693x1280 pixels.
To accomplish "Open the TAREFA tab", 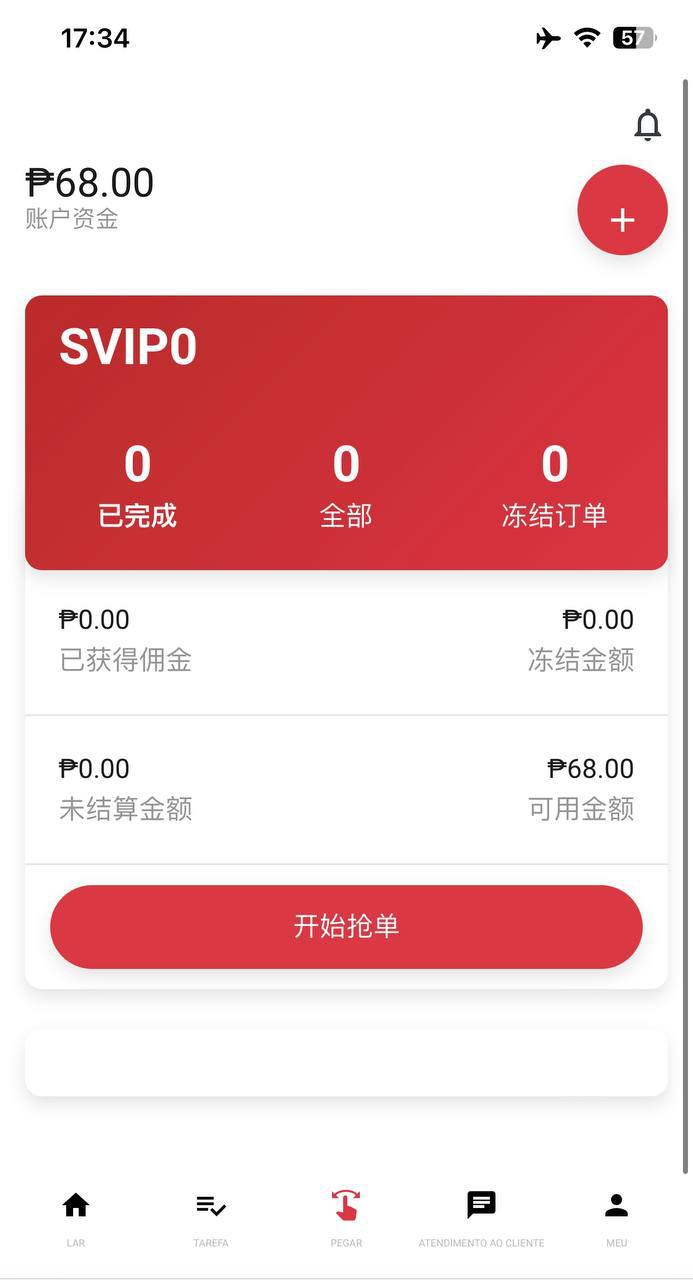I will [211, 1217].
